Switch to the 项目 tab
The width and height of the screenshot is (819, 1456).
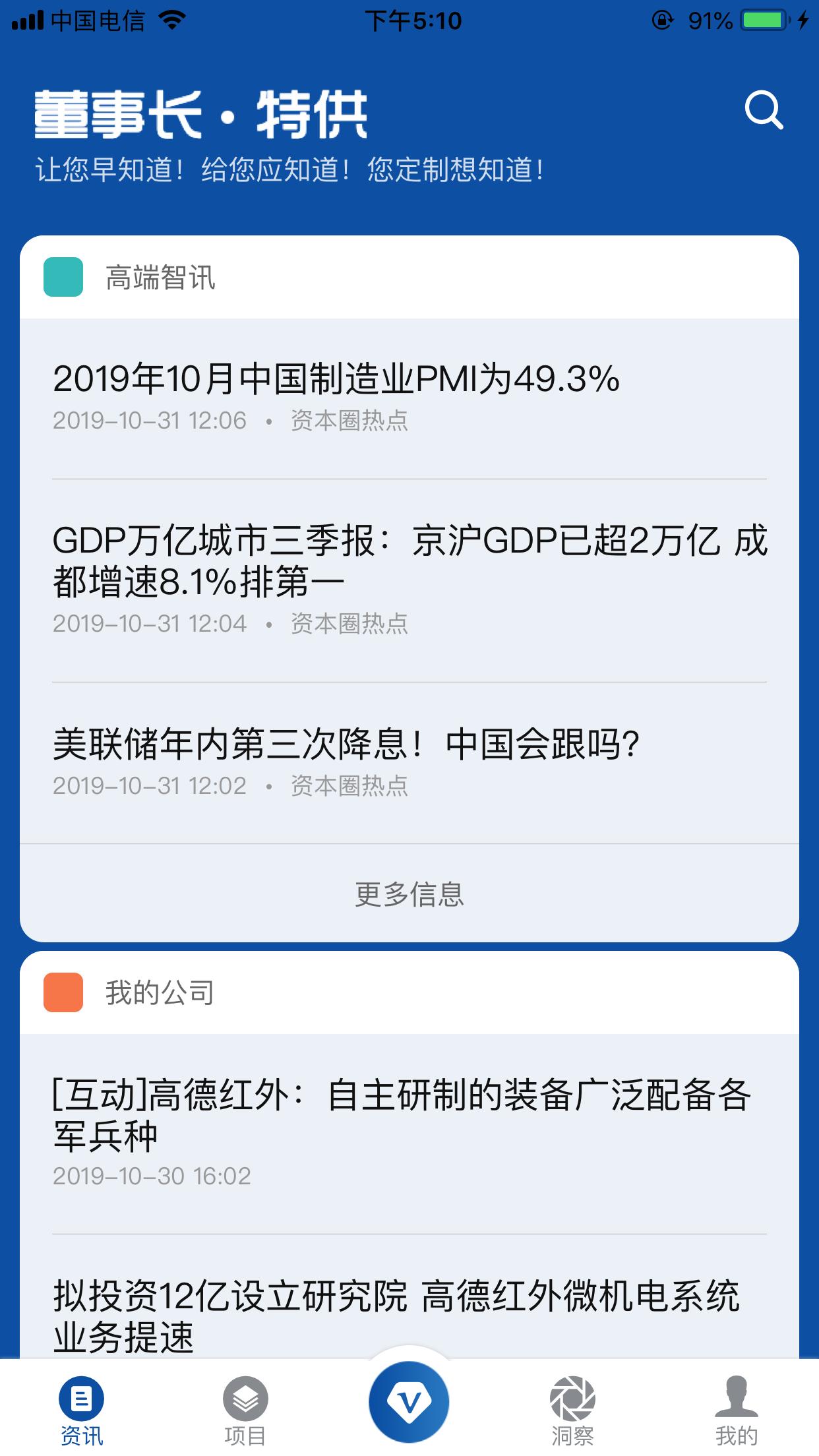point(245,1411)
